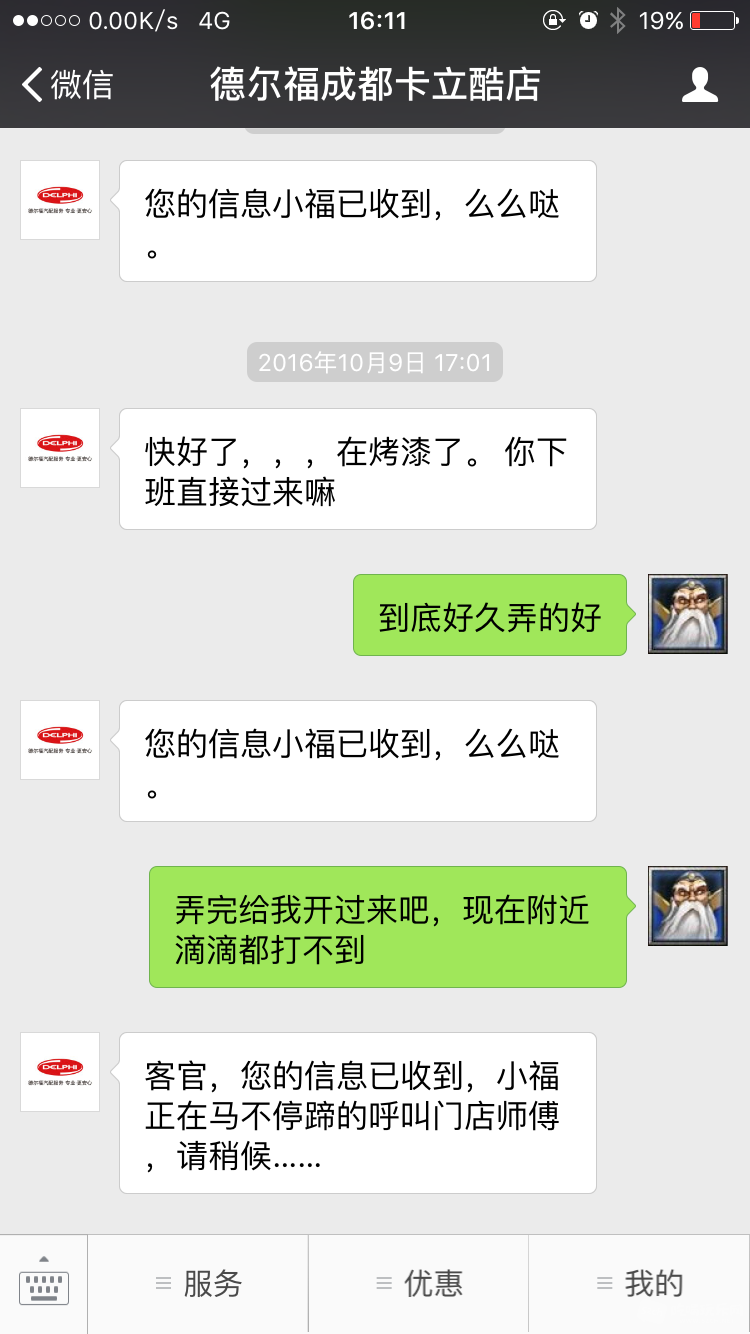Tap my avatar beside 到底好久弄的好

pyautogui.click(x=687, y=614)
